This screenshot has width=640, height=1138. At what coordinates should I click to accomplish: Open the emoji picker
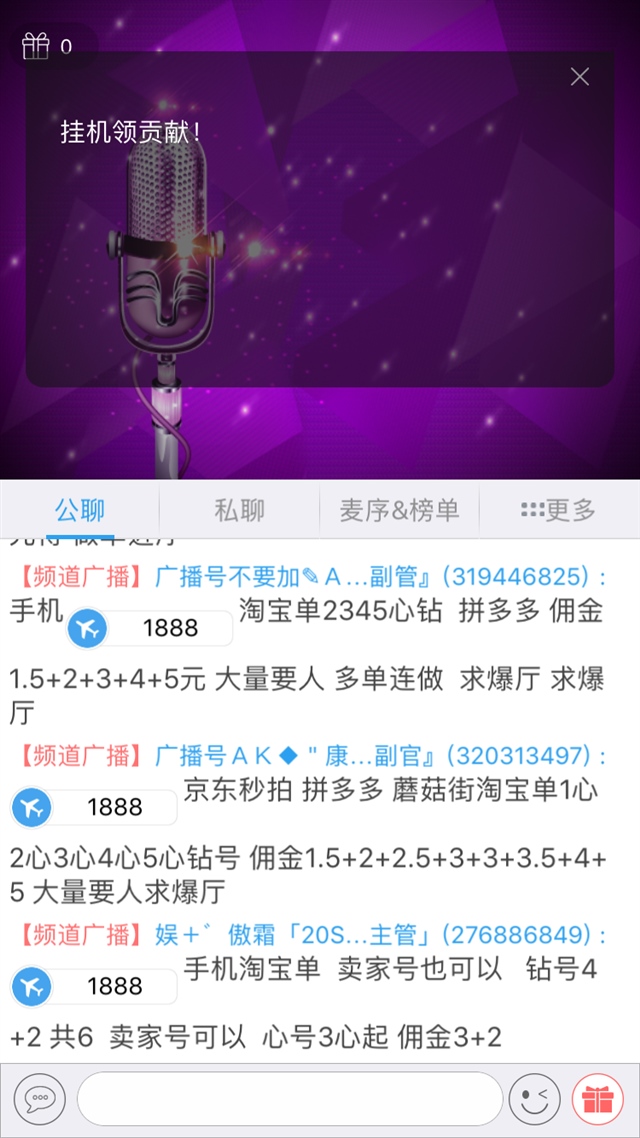tap(534, 1099)
